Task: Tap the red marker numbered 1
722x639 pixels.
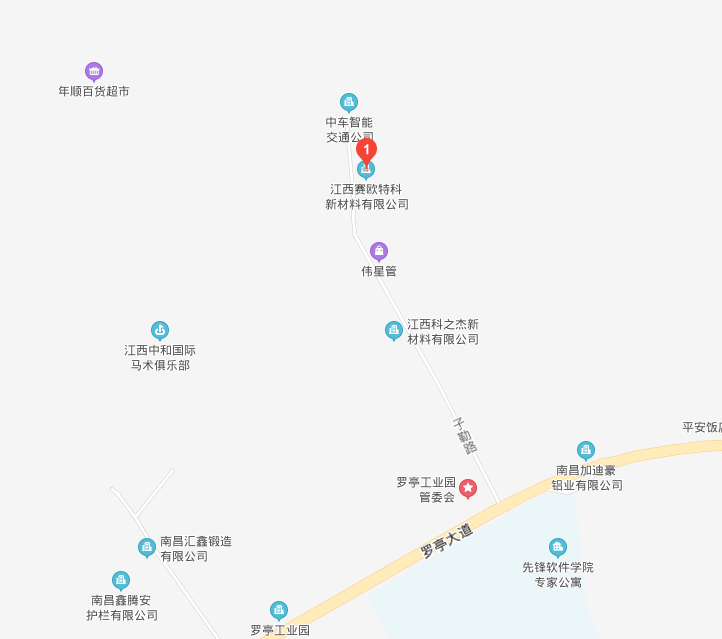Action: click(x=367, y=151)
